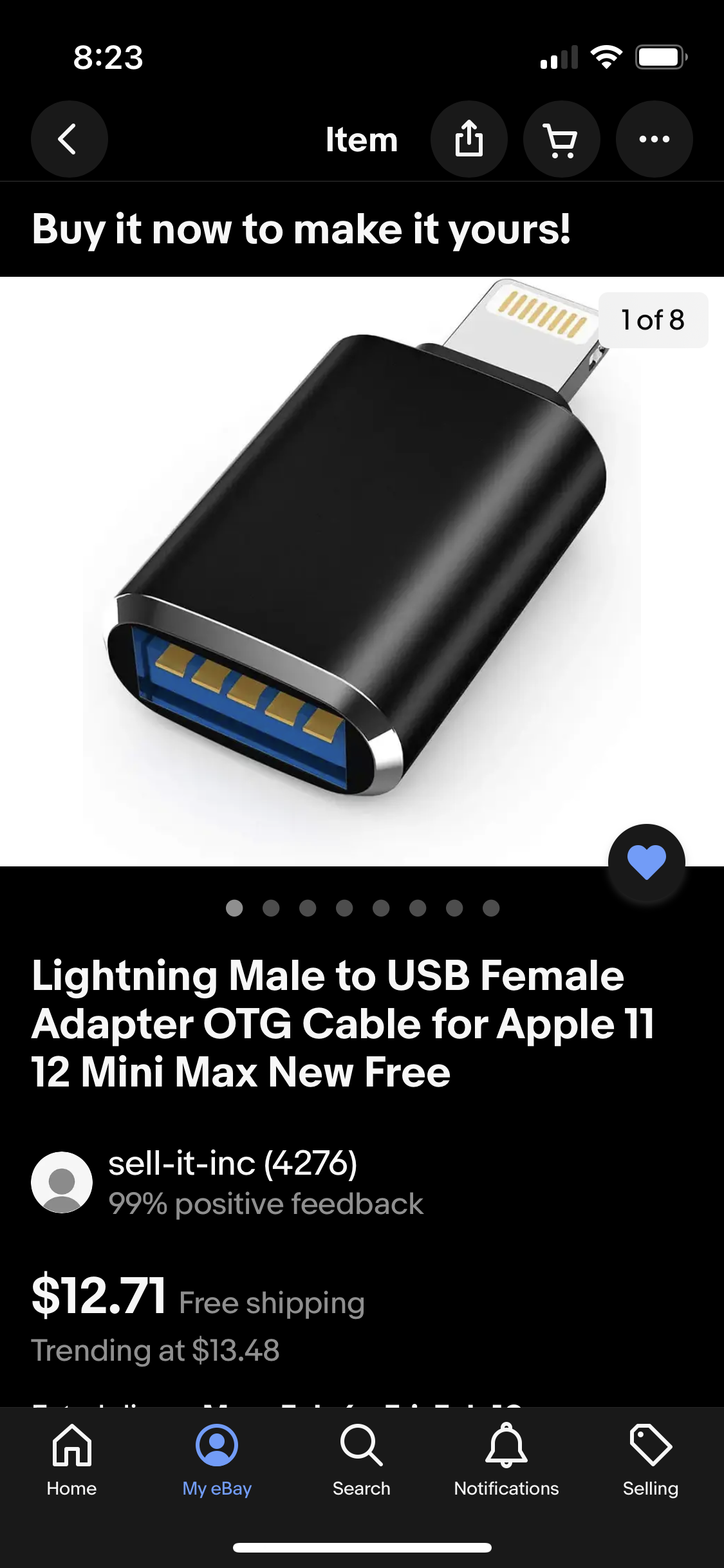Switch to the Home tab
724x1568 pixels.
click(x=71, y=1460)
